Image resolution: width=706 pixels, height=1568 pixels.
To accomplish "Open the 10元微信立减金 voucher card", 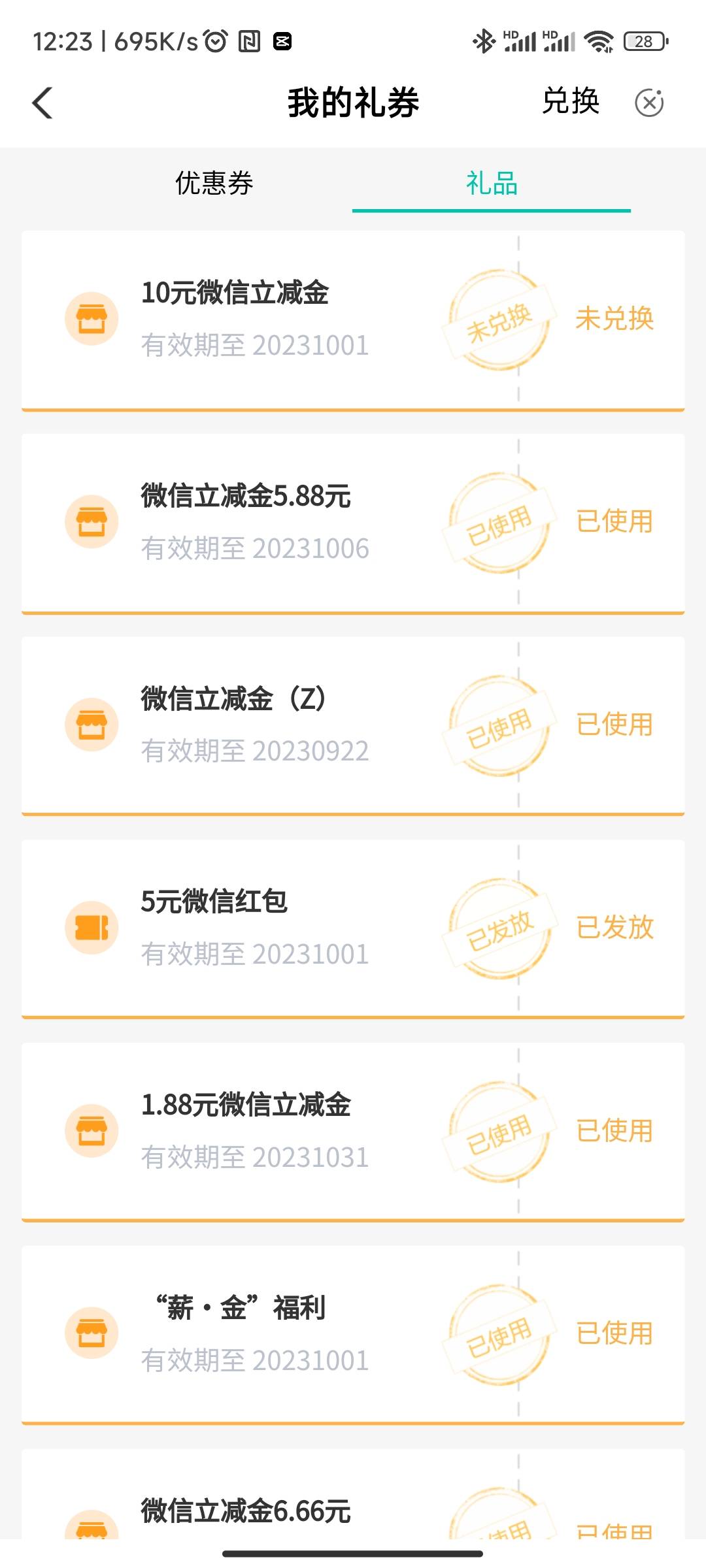I will click(353, 321).
